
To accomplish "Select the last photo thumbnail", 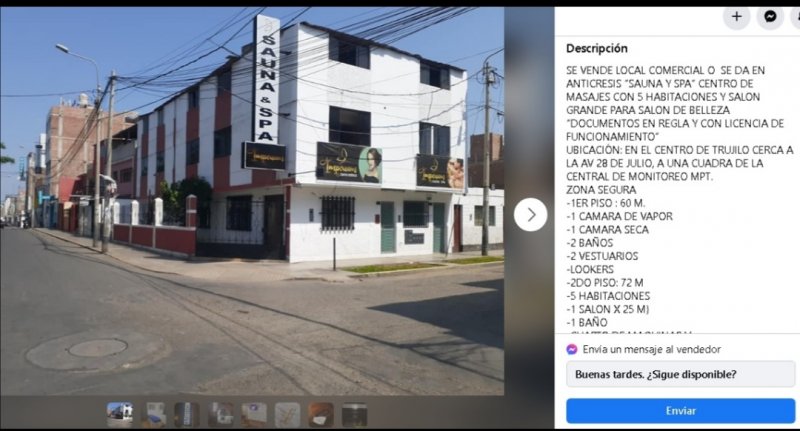I will (x=355, y=414).
